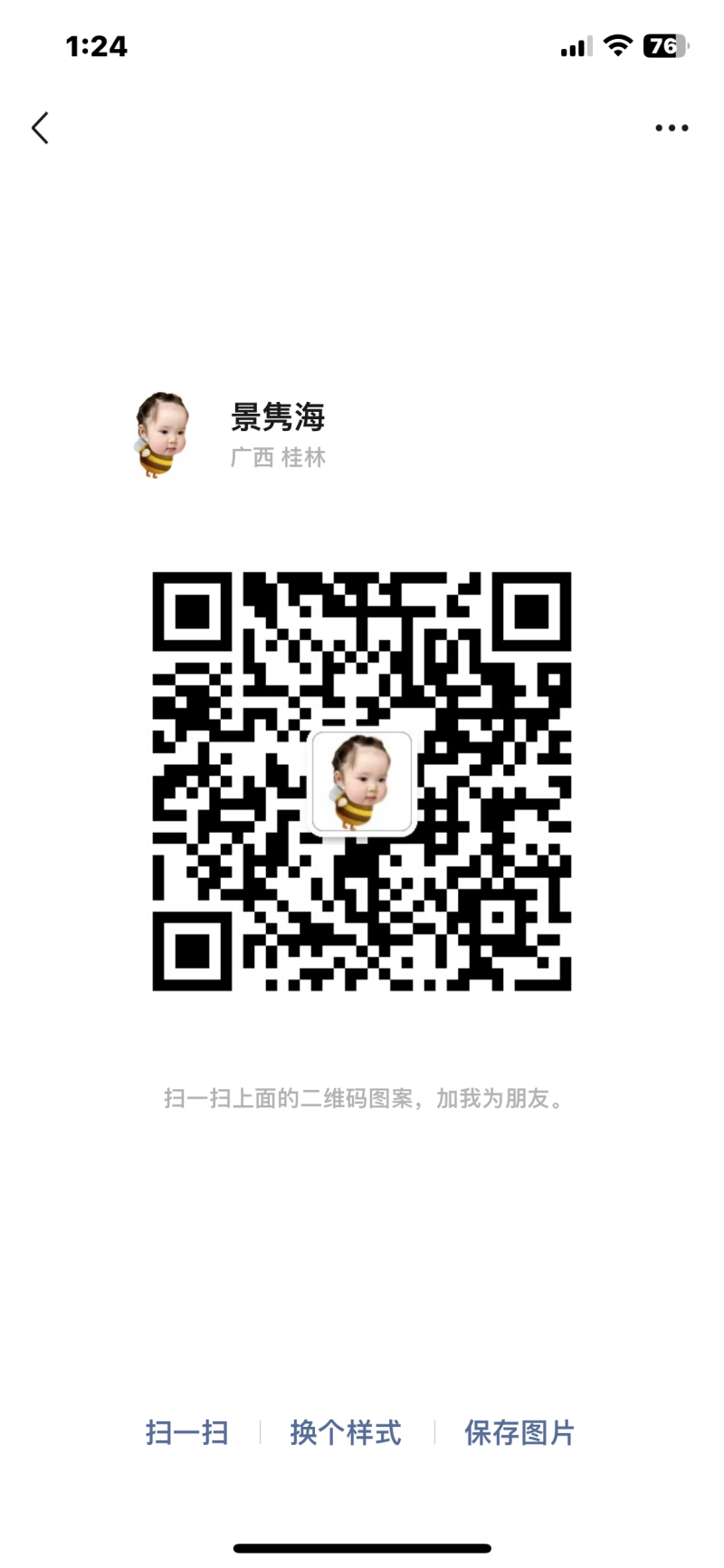Tap 保存图片 to save the image
Screen dimensions: 724x1568
(x=519, y=1432)
